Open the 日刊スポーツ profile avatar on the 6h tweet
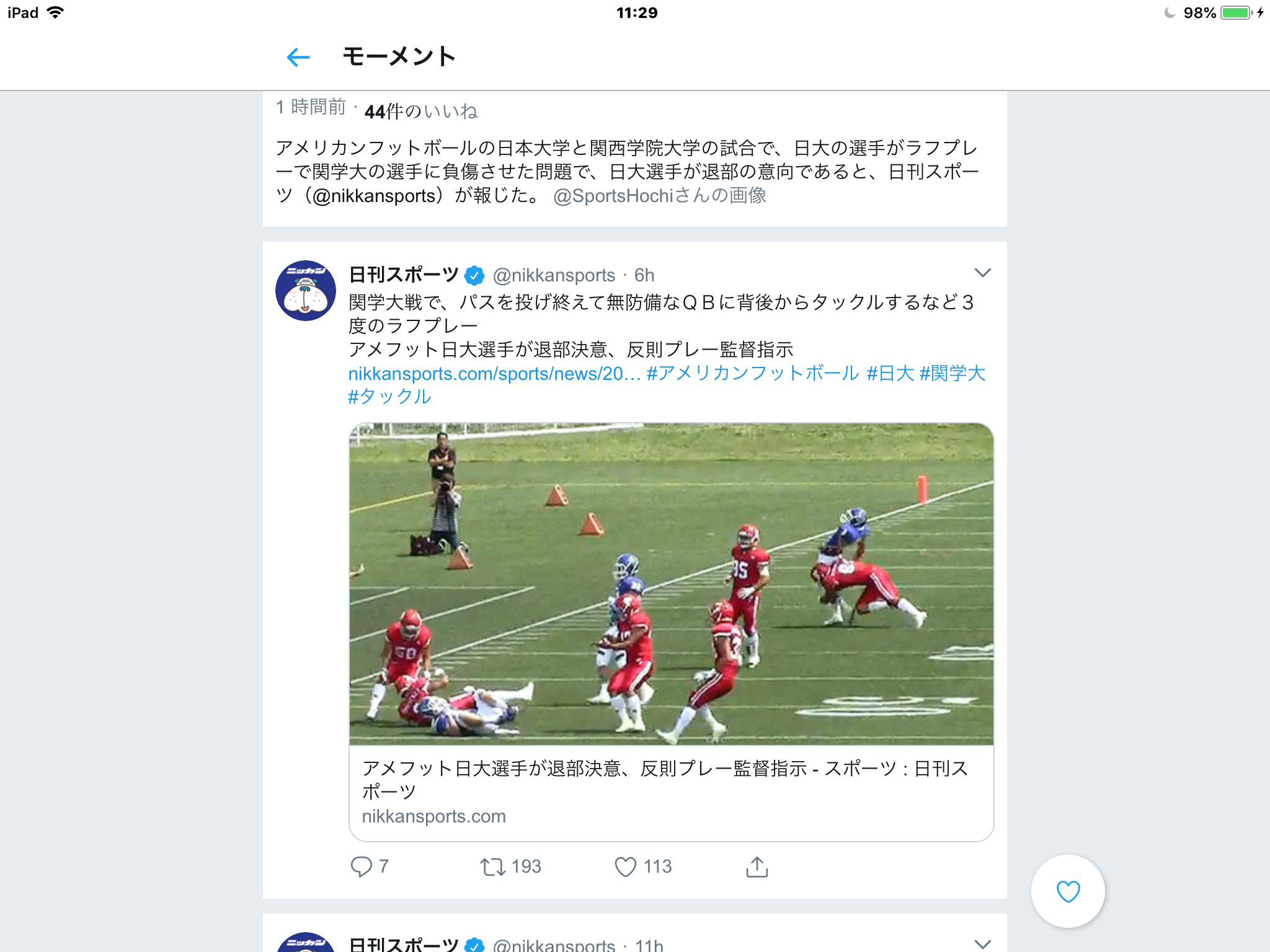This screenshot has width=1270, height=952. [x=305, y=291]
